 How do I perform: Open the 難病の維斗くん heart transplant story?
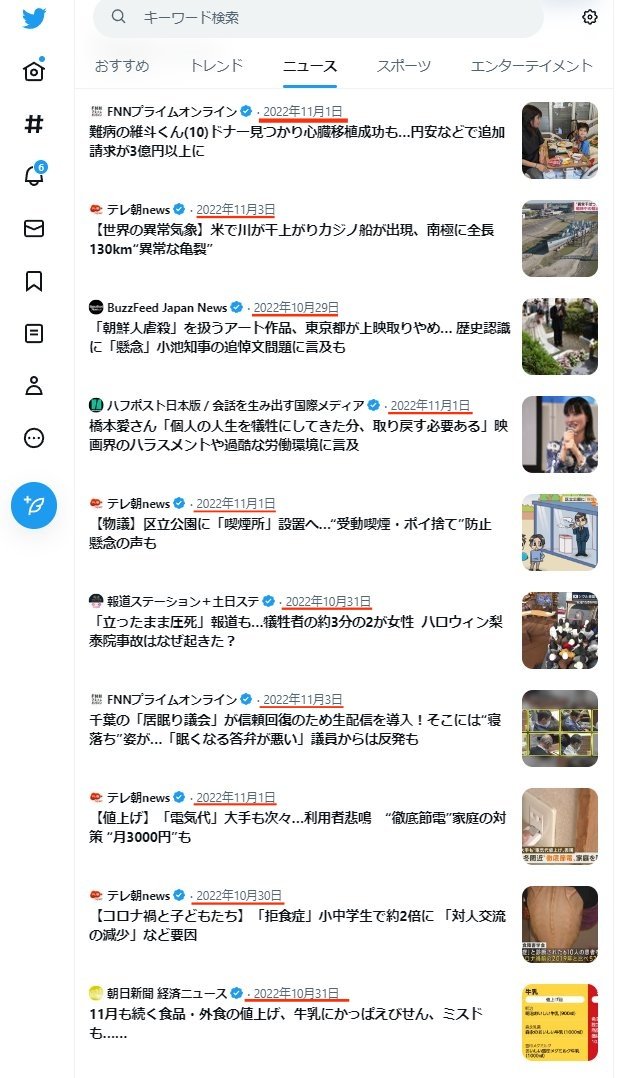coord(300,141)
